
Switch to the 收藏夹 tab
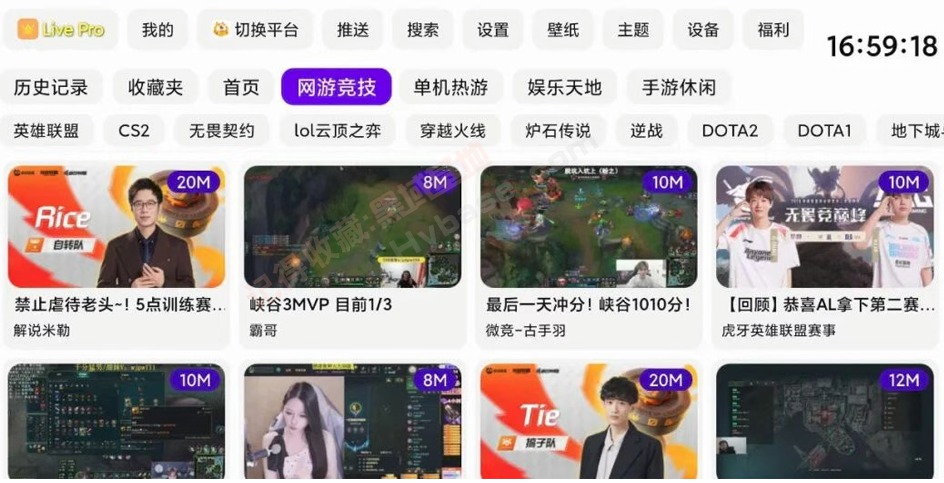point(155,87)
